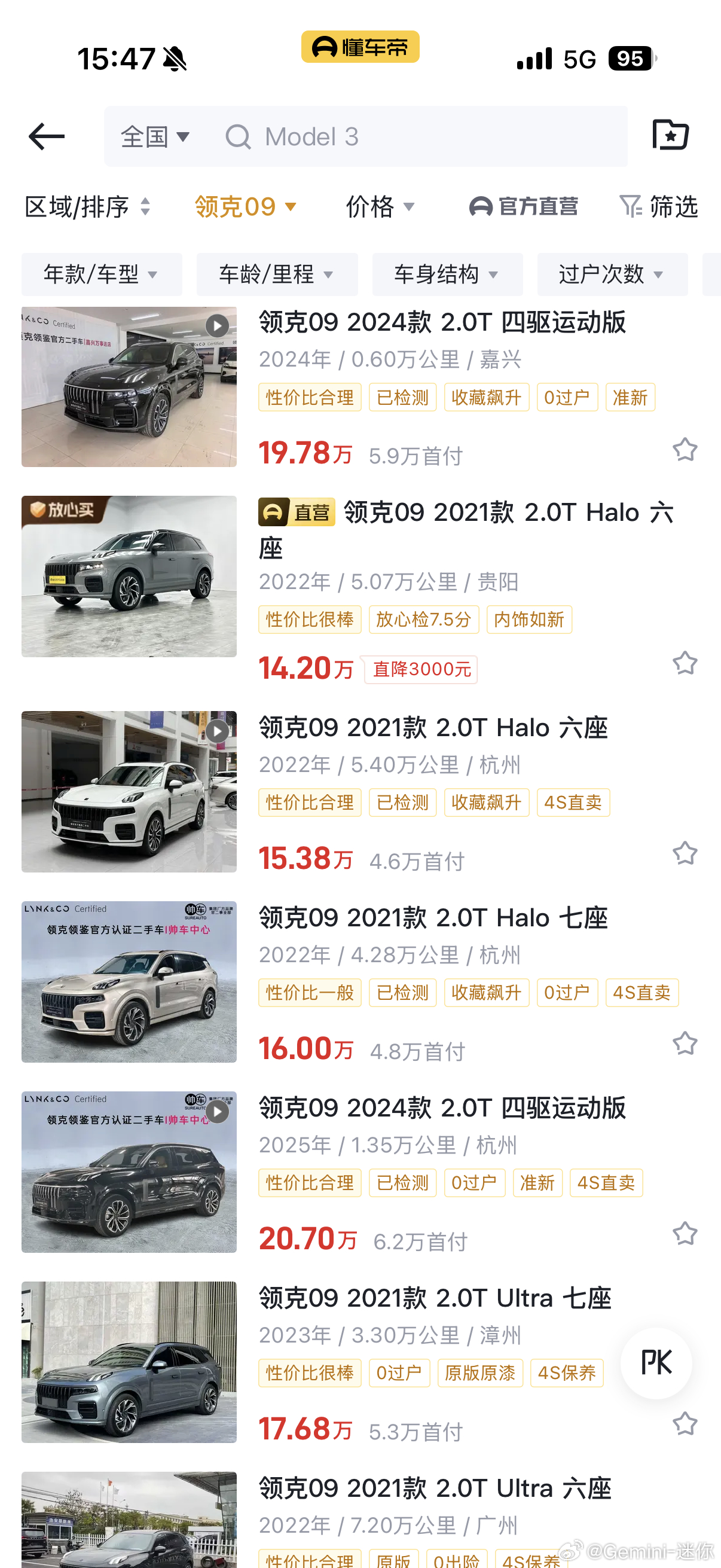Screen dimensions: 721x1568
Task: Open the 领克09 model dropdown
Action: tap(246, 207)
